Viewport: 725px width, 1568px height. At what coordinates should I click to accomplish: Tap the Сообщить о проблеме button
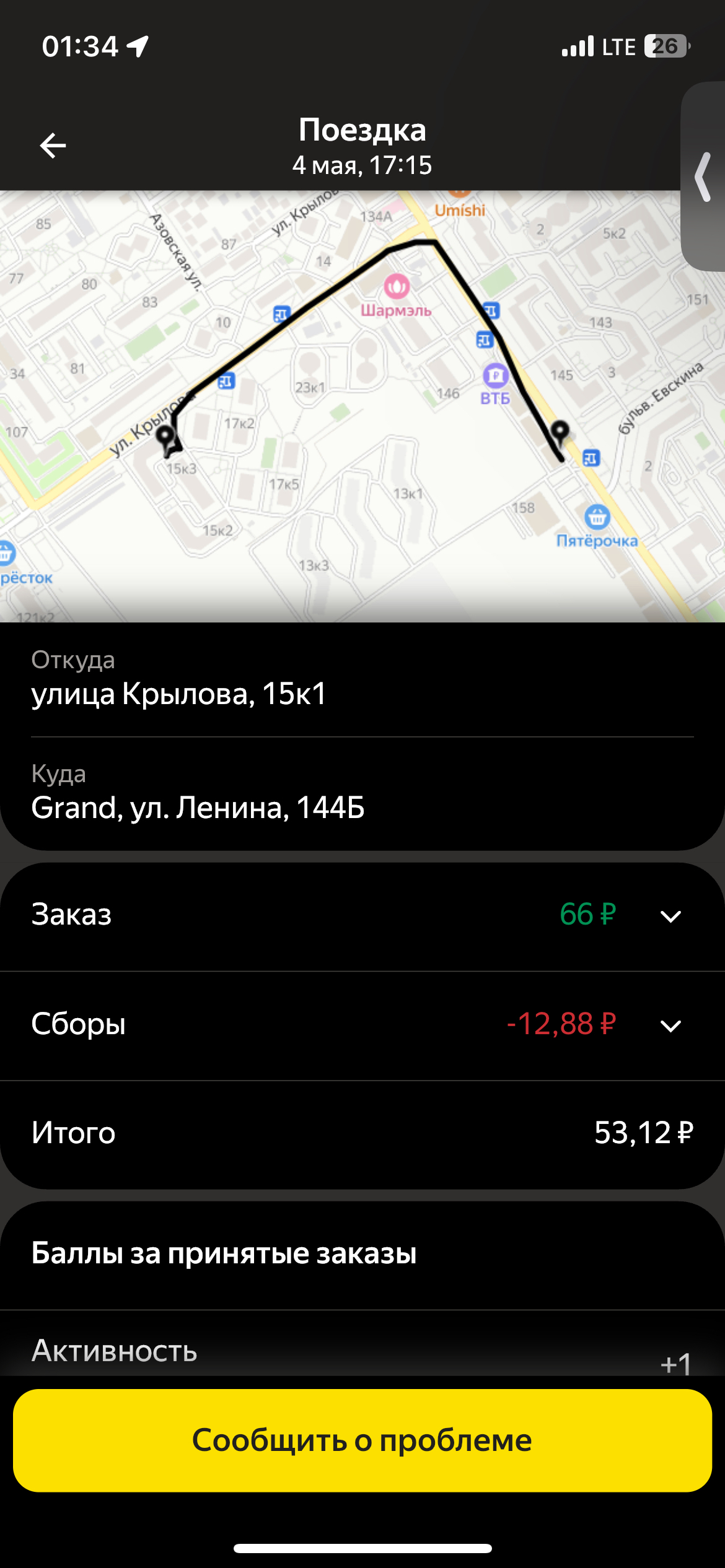[x=362, y=1440]
